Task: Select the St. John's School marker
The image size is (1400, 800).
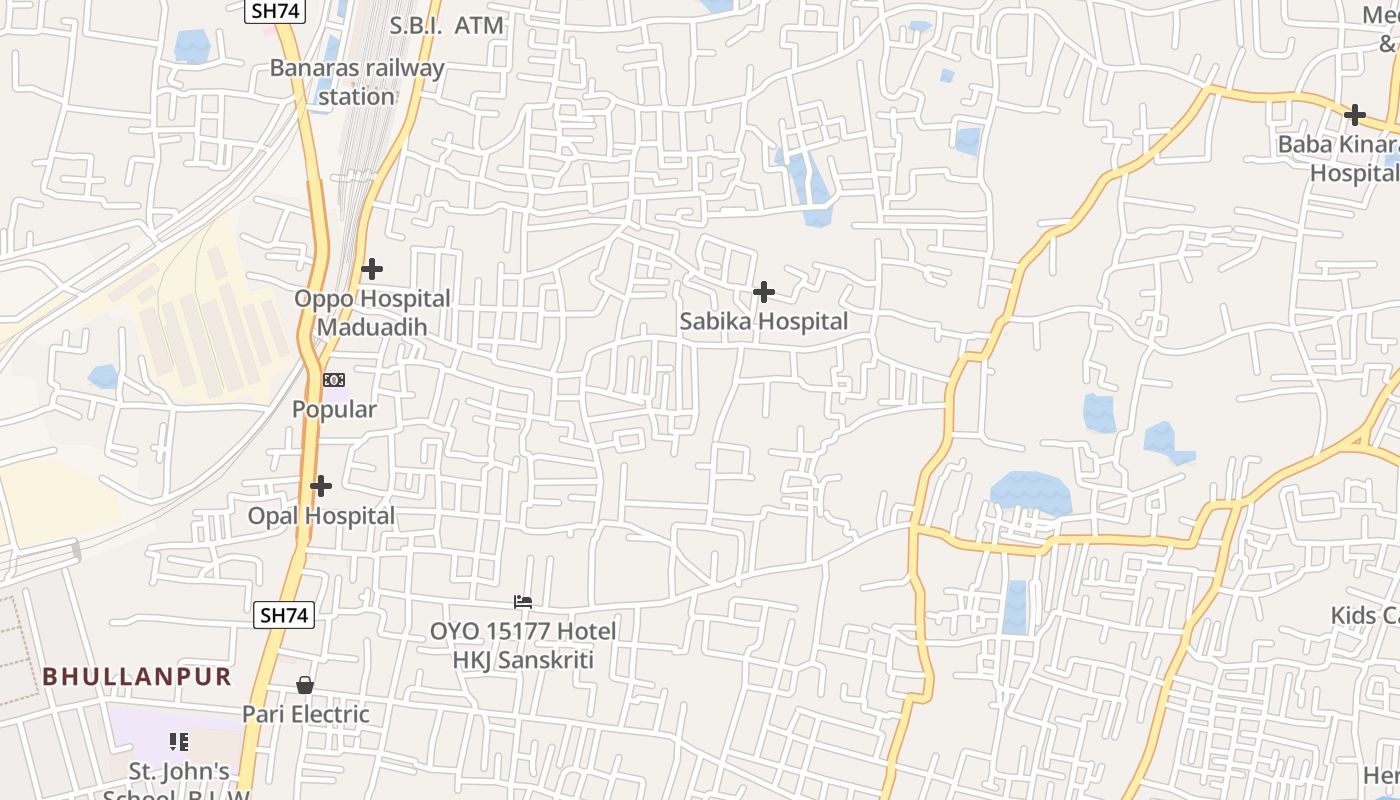Action: click(x=179, y=742)
